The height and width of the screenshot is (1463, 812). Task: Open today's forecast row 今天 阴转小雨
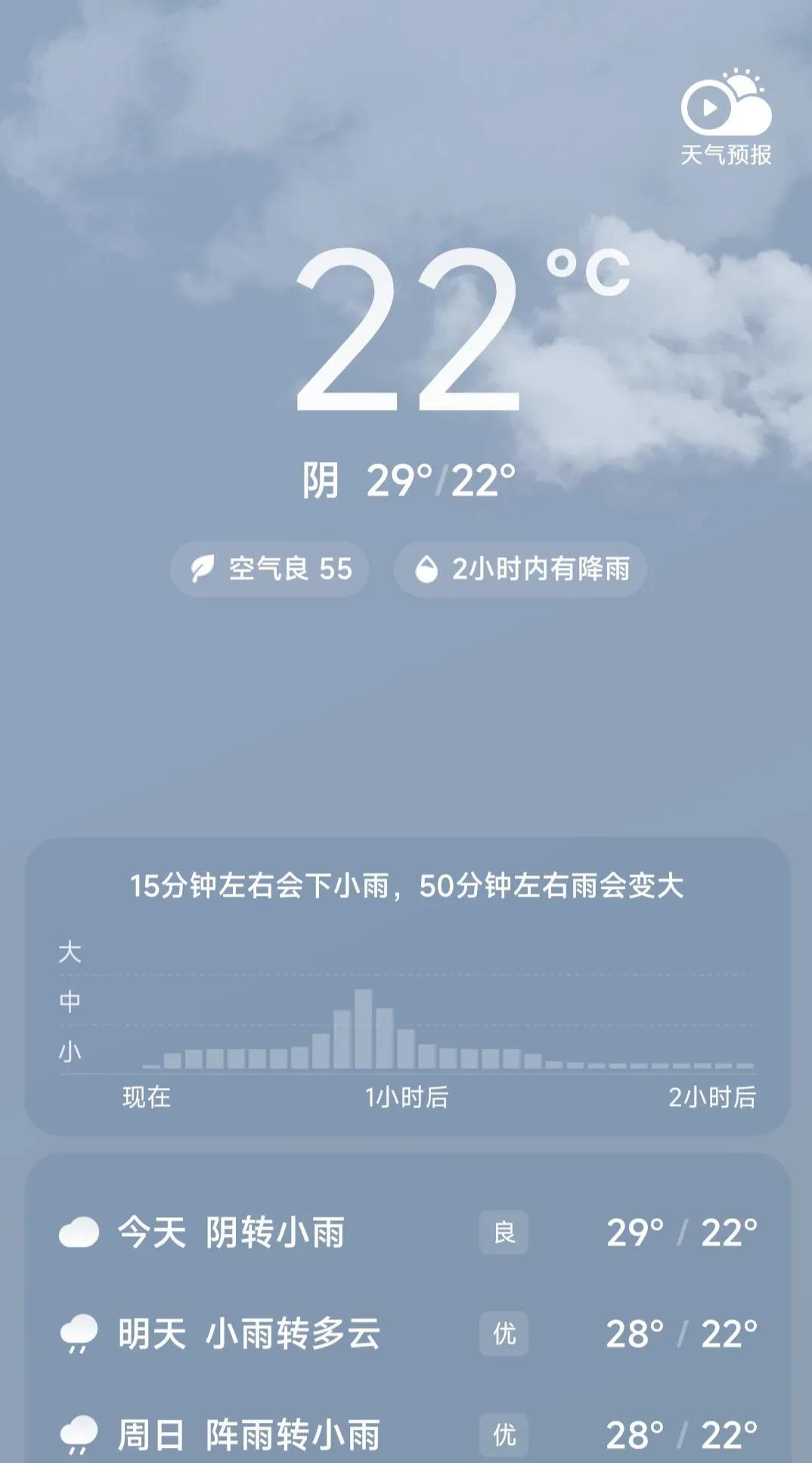click(408, 1232)
